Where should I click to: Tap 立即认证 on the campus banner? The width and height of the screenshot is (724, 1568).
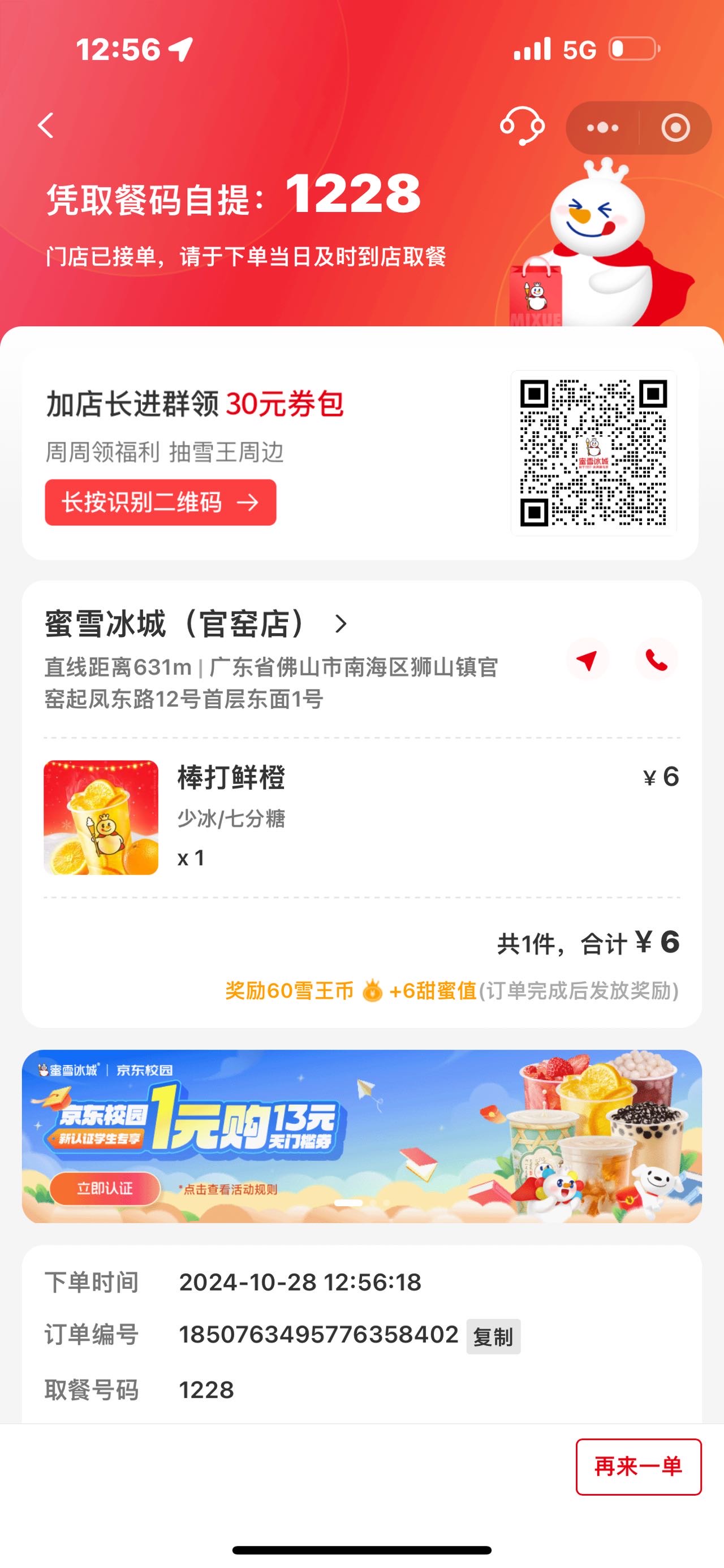click(x=105, y=1188)
